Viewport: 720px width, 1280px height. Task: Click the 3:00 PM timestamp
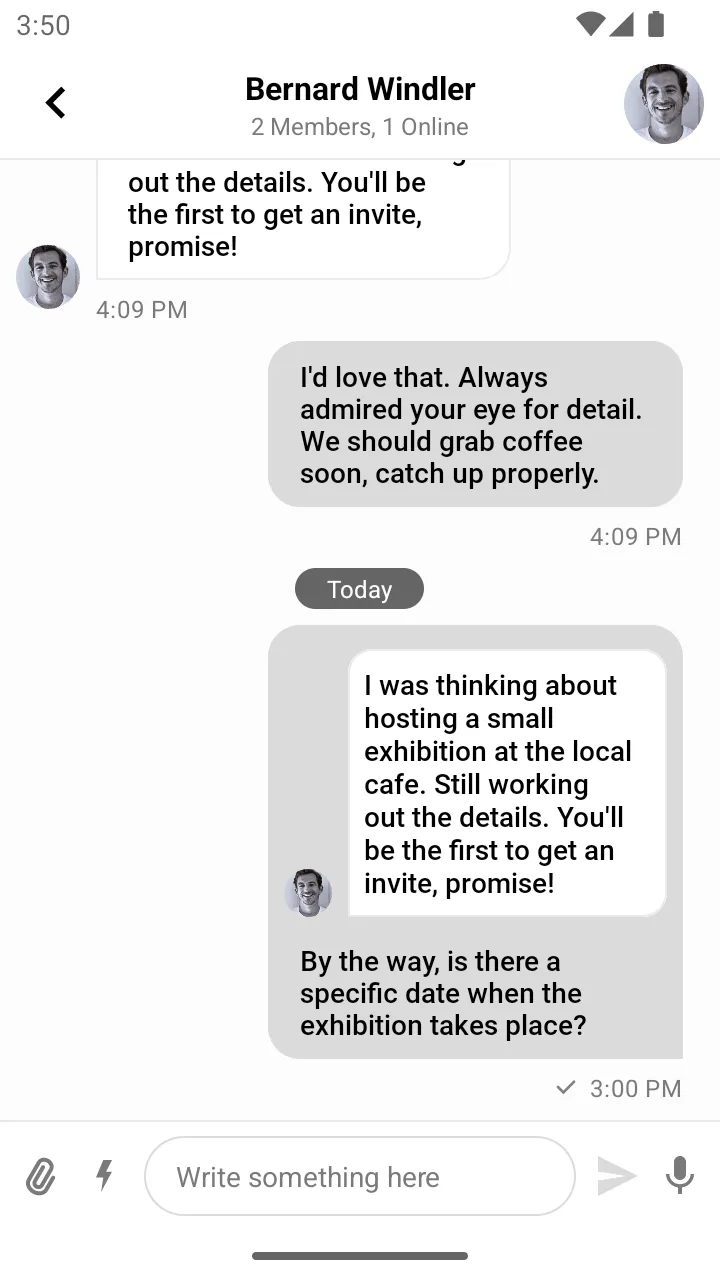pyautogui.click(x=635, y=1088)
